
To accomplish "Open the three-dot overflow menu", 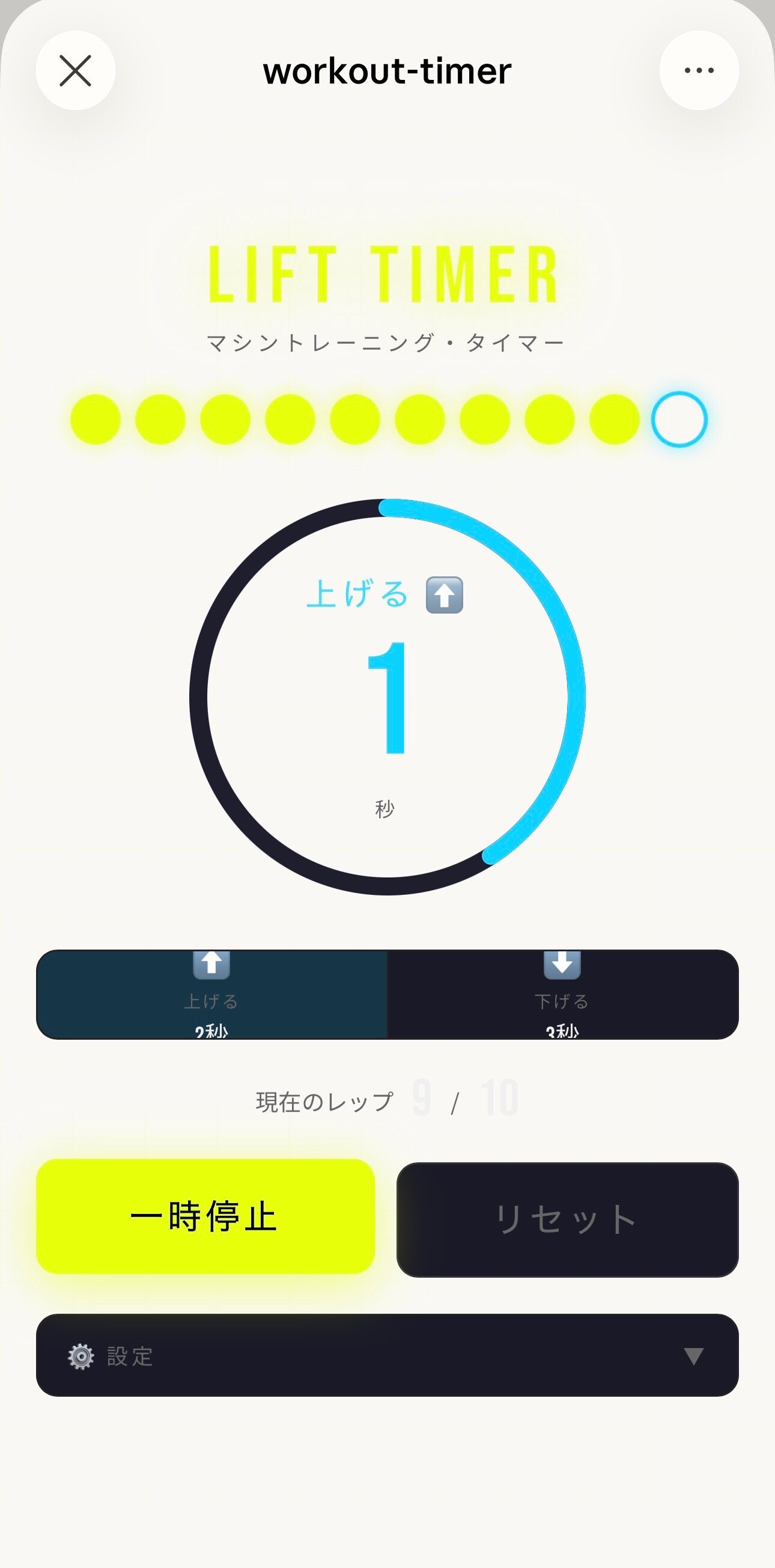I will coord(699,70).
